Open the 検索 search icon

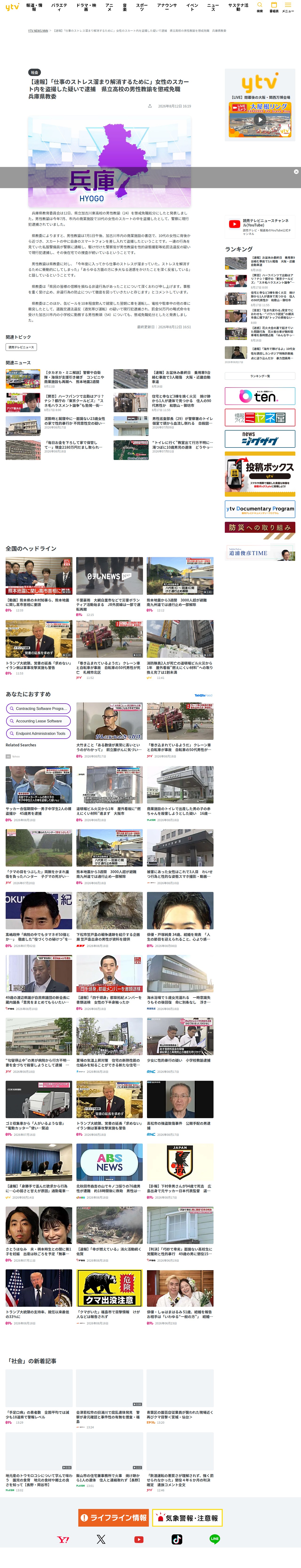coord(260,7)
